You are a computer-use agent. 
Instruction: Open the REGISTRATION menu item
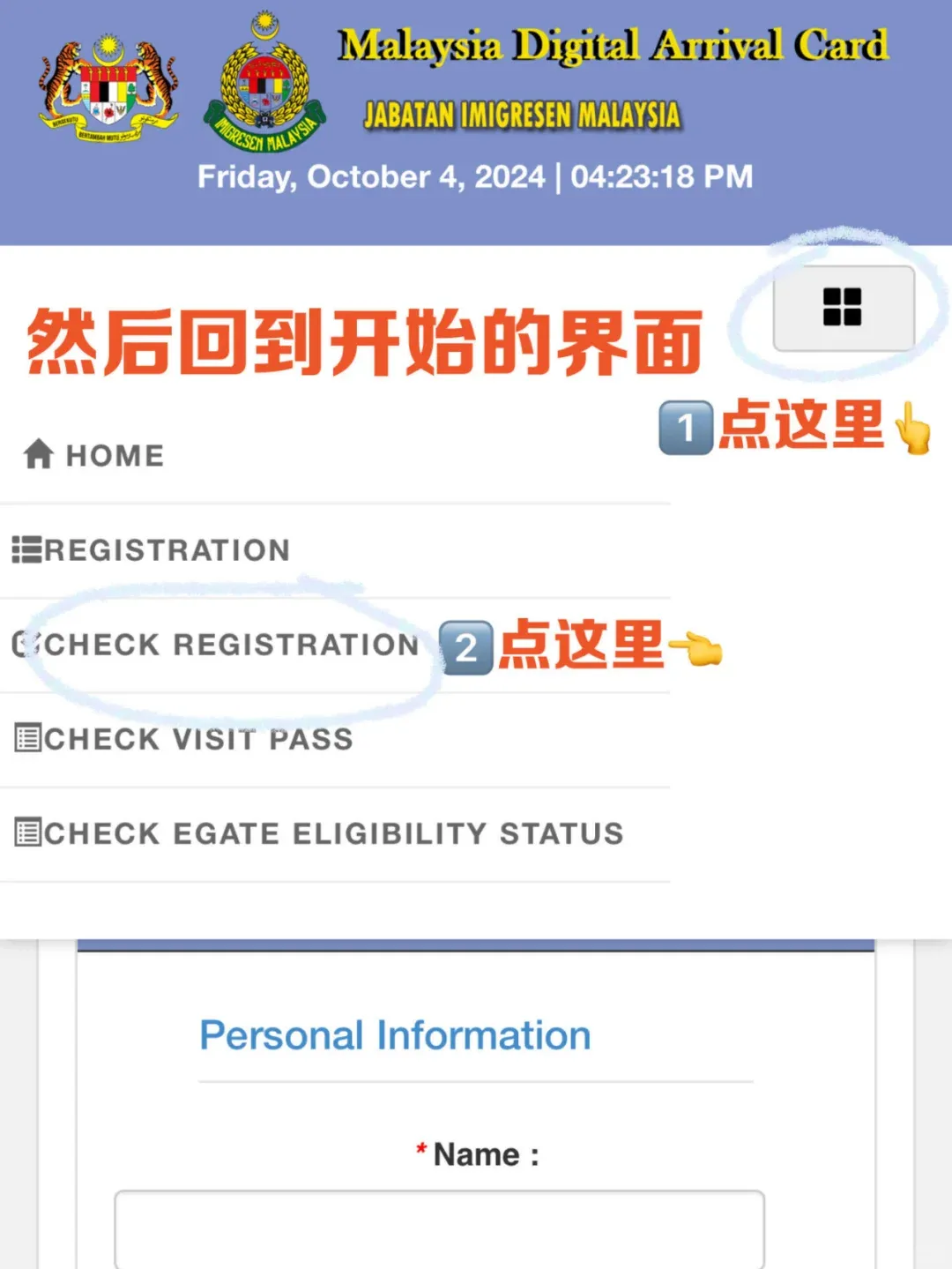152,550
